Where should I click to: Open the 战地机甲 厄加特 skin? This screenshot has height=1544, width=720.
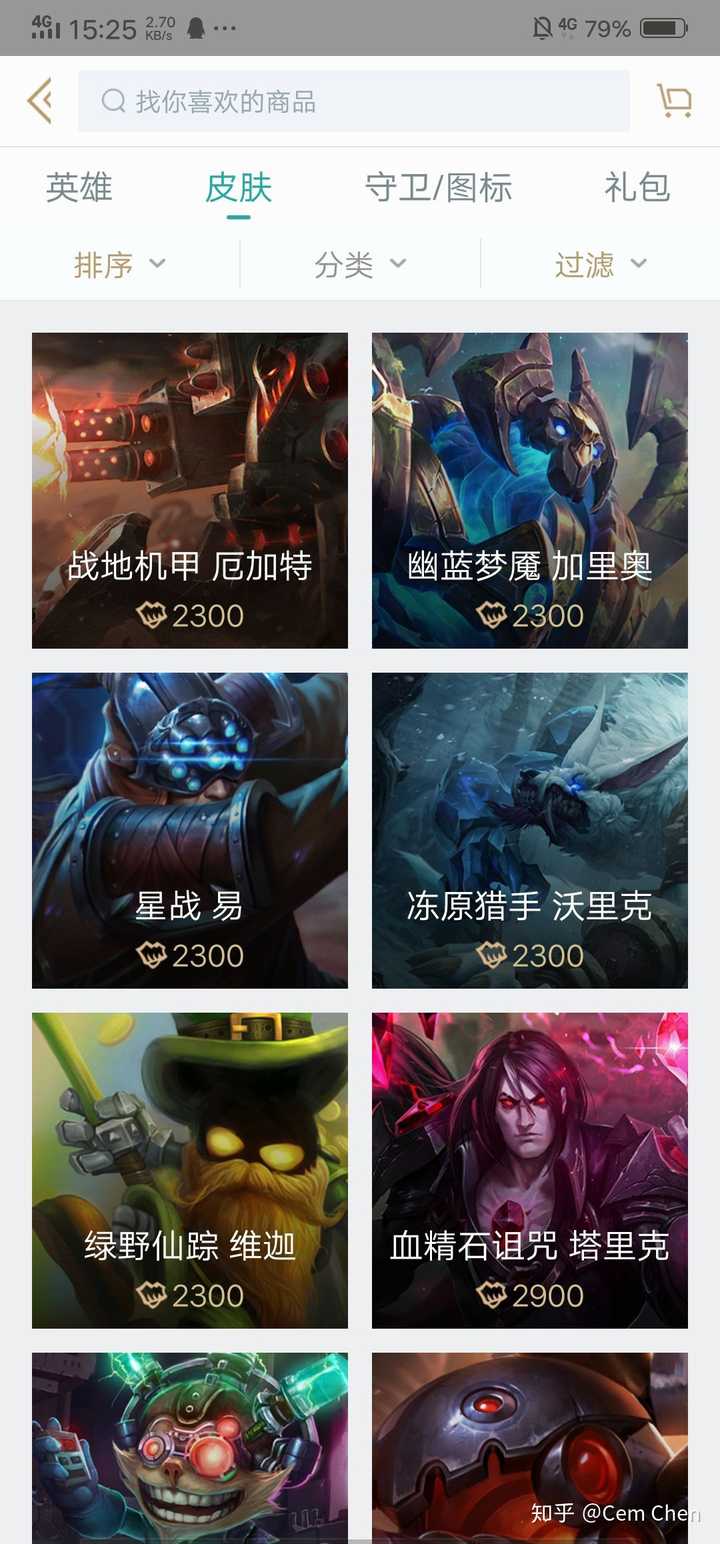coord(190,490)
